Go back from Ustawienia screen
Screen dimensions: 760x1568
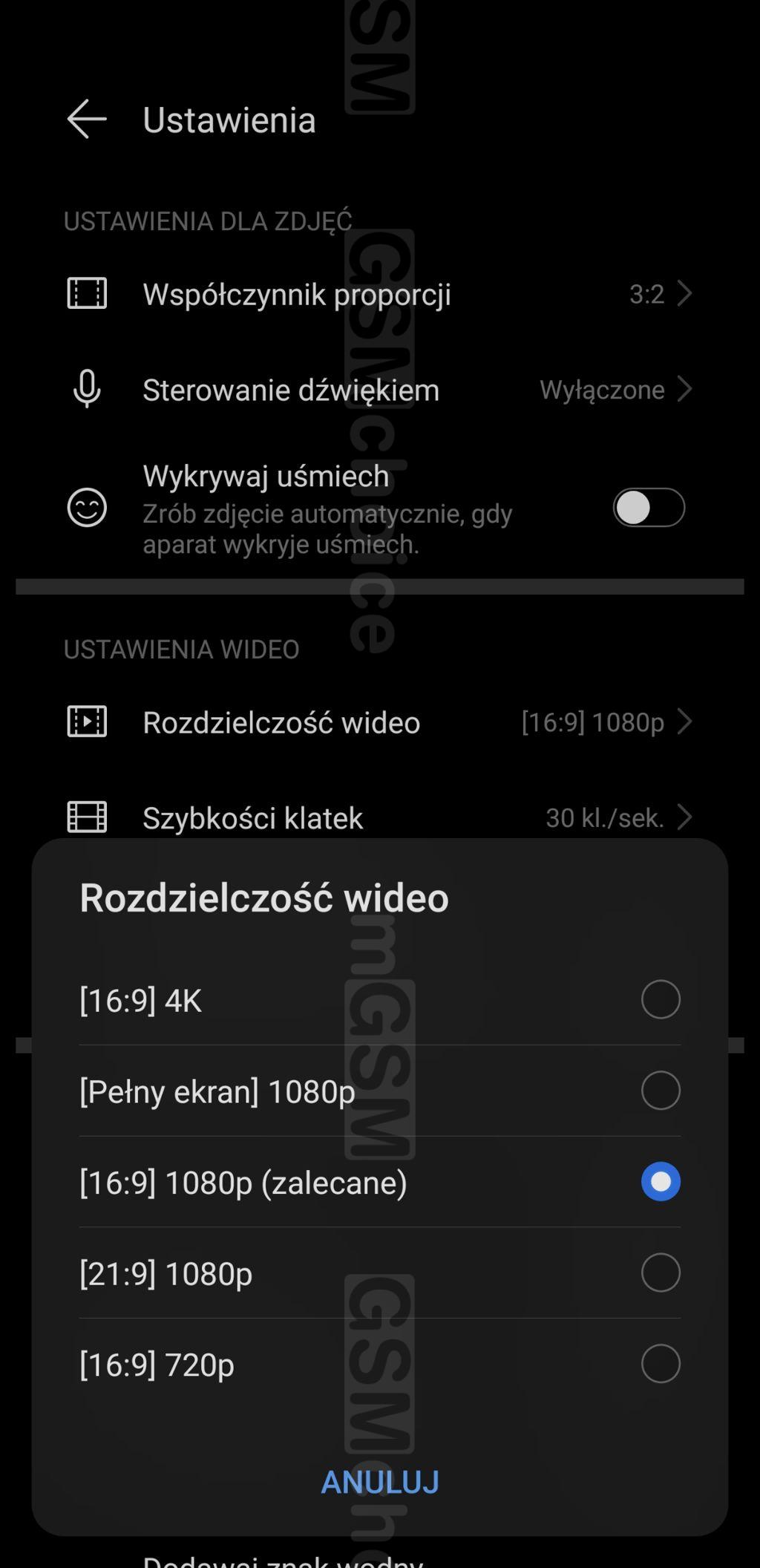click(x=87, y=120)
